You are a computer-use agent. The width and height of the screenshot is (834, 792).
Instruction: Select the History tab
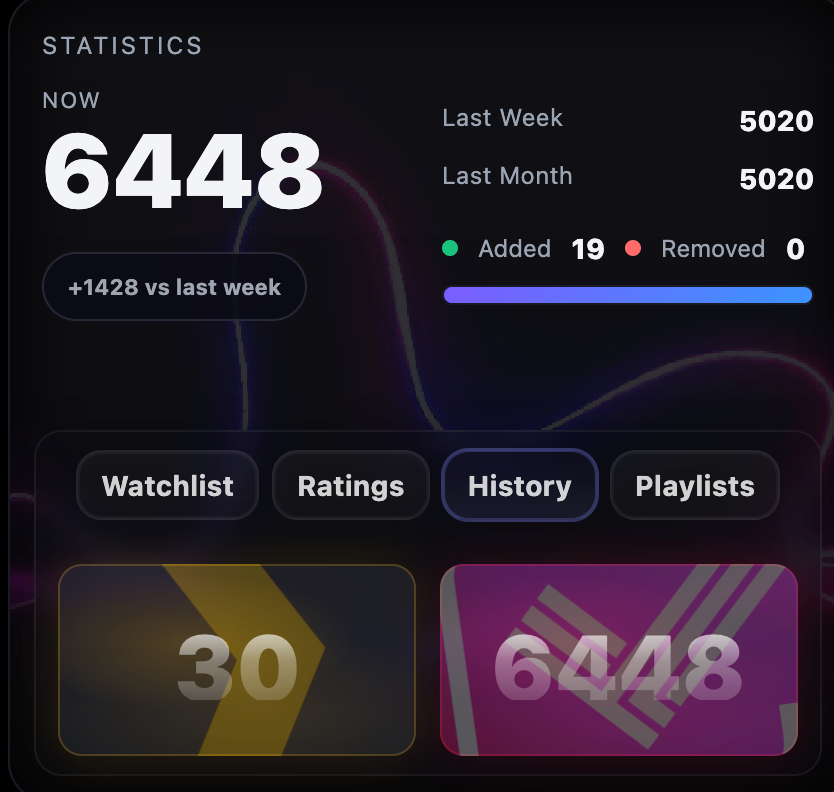point(519,486)
